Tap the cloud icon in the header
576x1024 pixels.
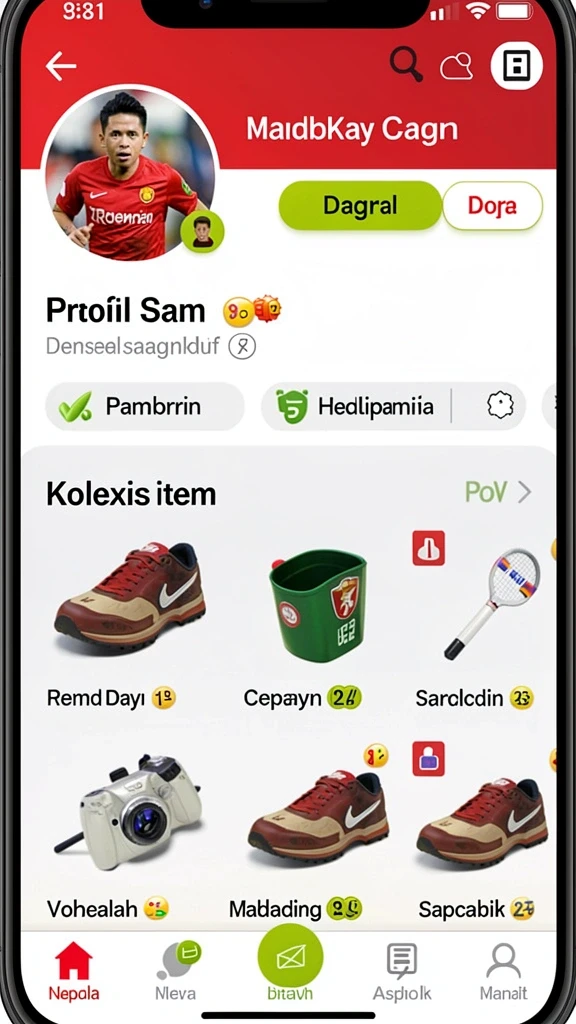pyautogui.click(x=456, y=66)
